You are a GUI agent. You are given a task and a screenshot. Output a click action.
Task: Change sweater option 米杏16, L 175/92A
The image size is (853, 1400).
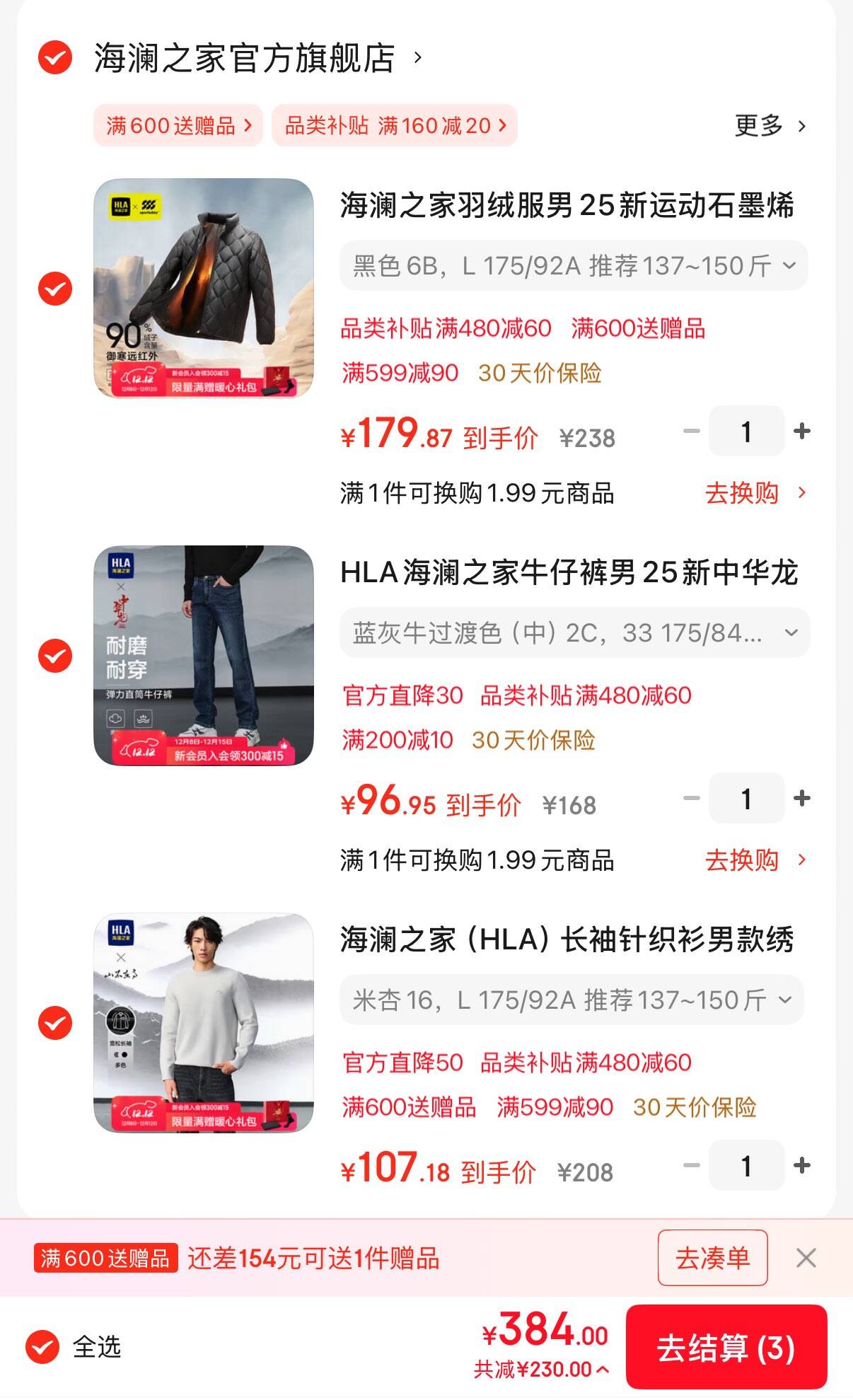[571, 1000]
